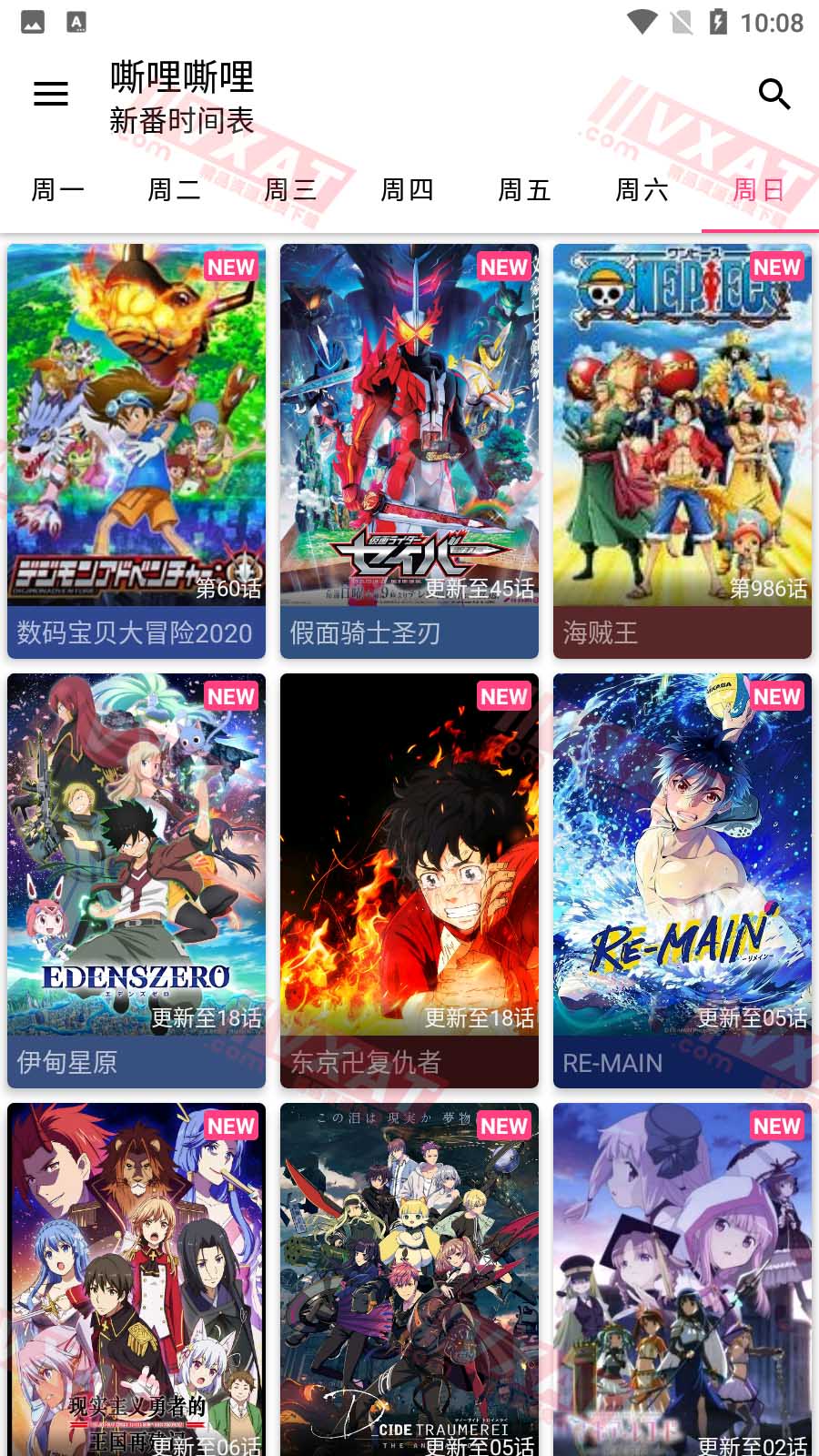Open 伊甸星原 anime card

[136, 880]
